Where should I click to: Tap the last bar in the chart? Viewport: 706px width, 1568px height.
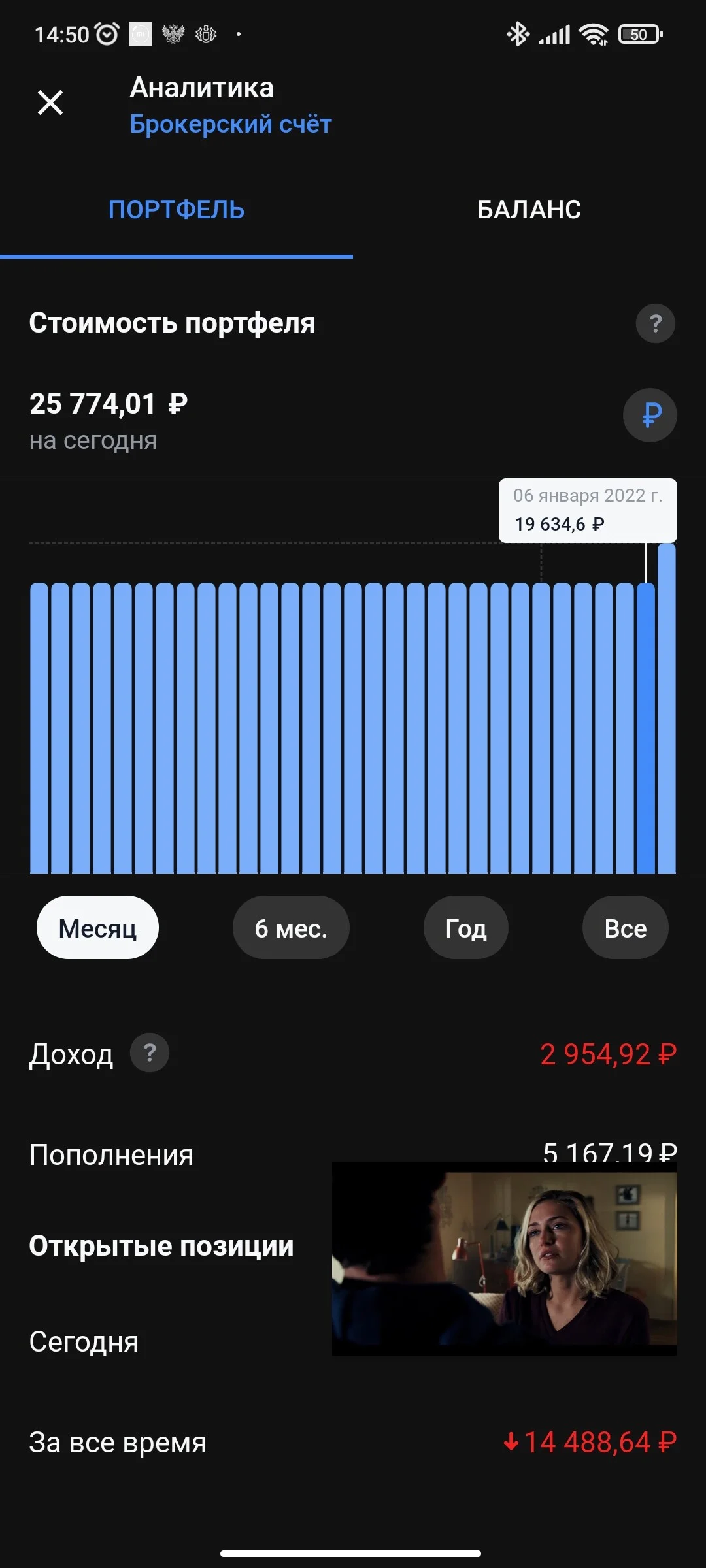point(667,708)
